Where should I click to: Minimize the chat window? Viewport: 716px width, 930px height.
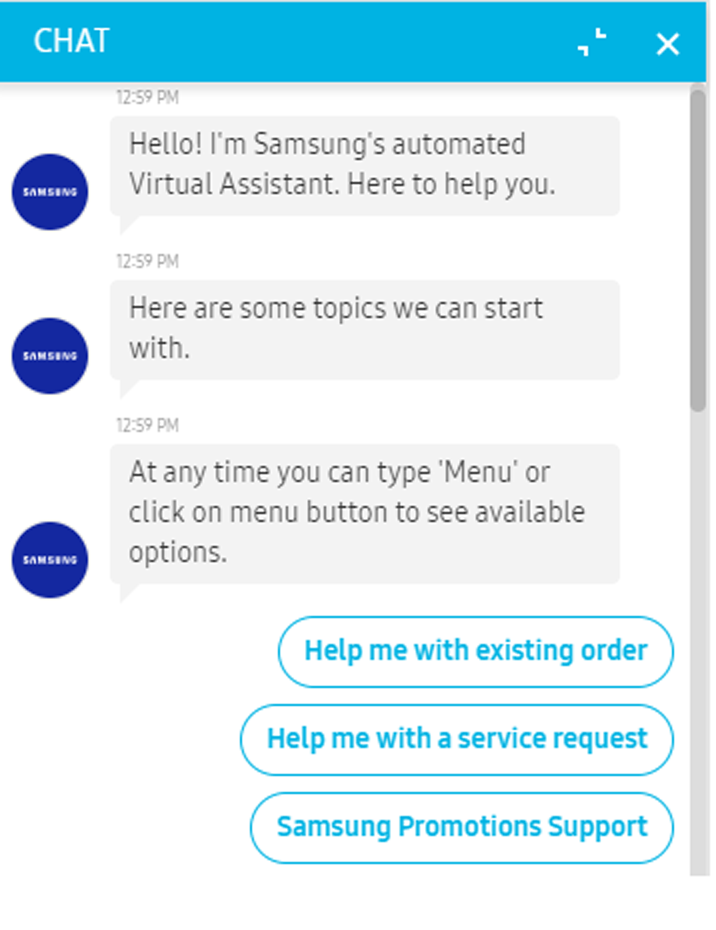coord(593,43)
